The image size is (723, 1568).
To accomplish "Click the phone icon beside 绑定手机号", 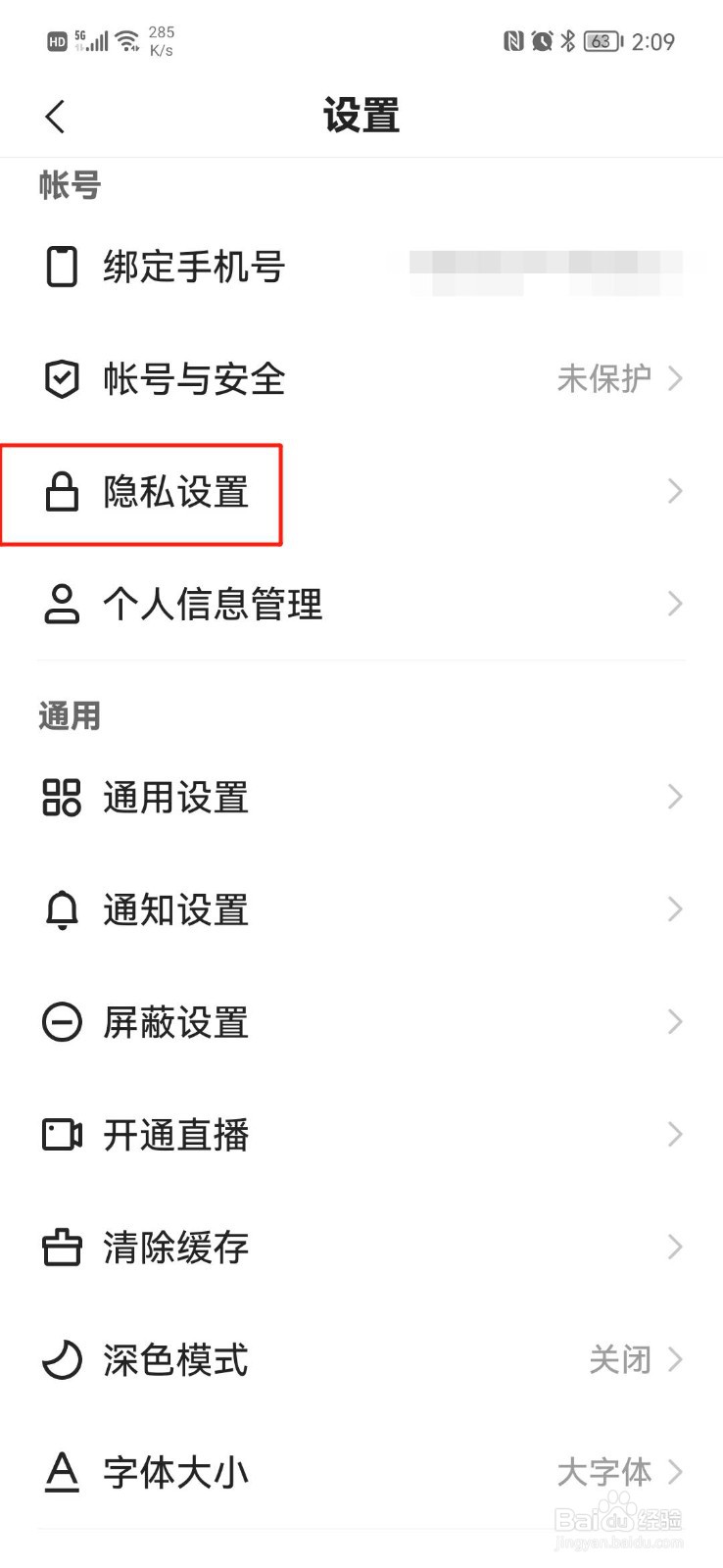I will coord(62,266).
